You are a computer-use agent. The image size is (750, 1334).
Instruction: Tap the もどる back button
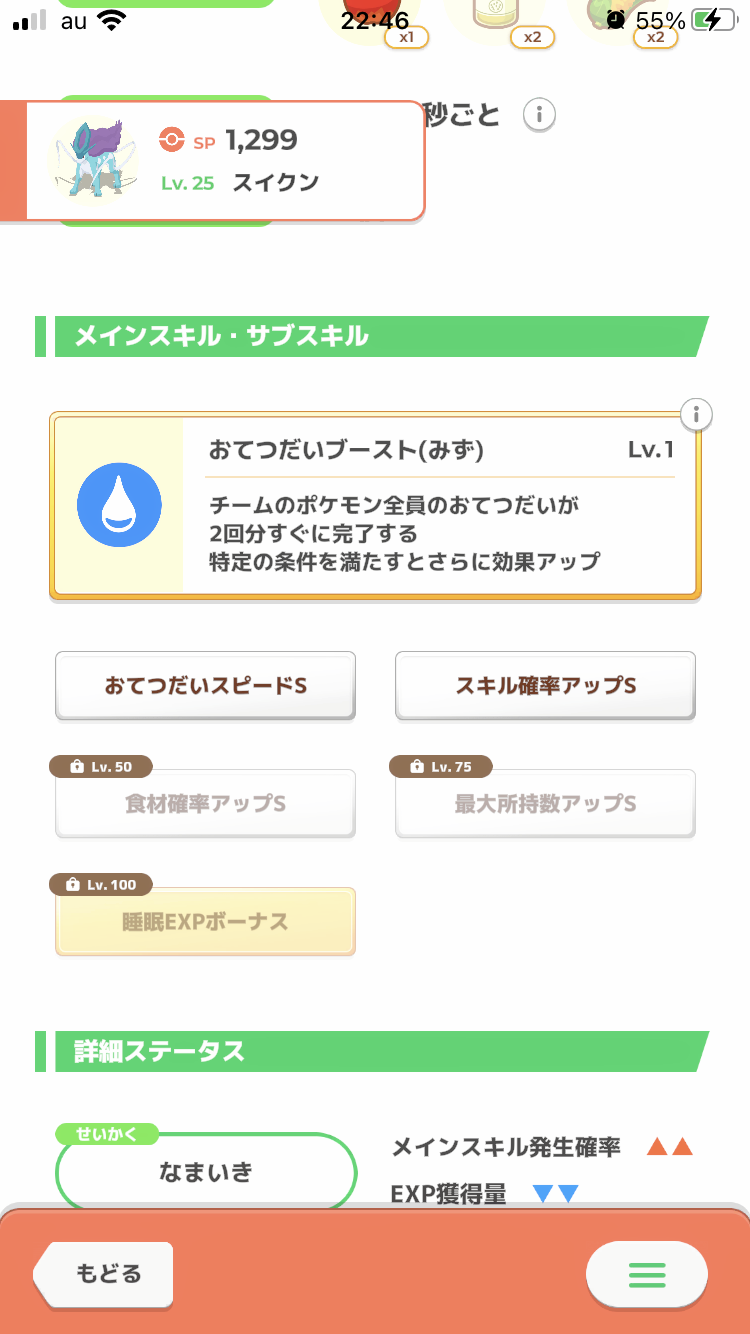click(x=103, y=1274)
